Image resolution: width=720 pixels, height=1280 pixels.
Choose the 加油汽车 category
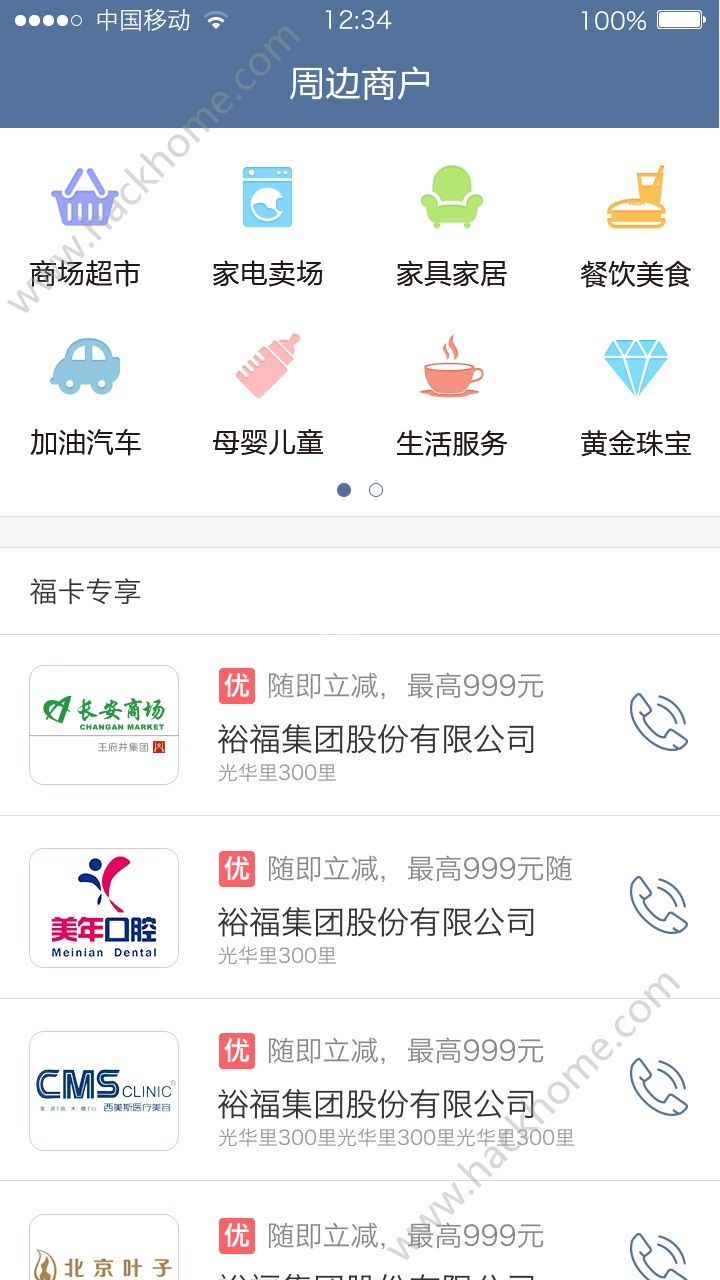[85, 395]
